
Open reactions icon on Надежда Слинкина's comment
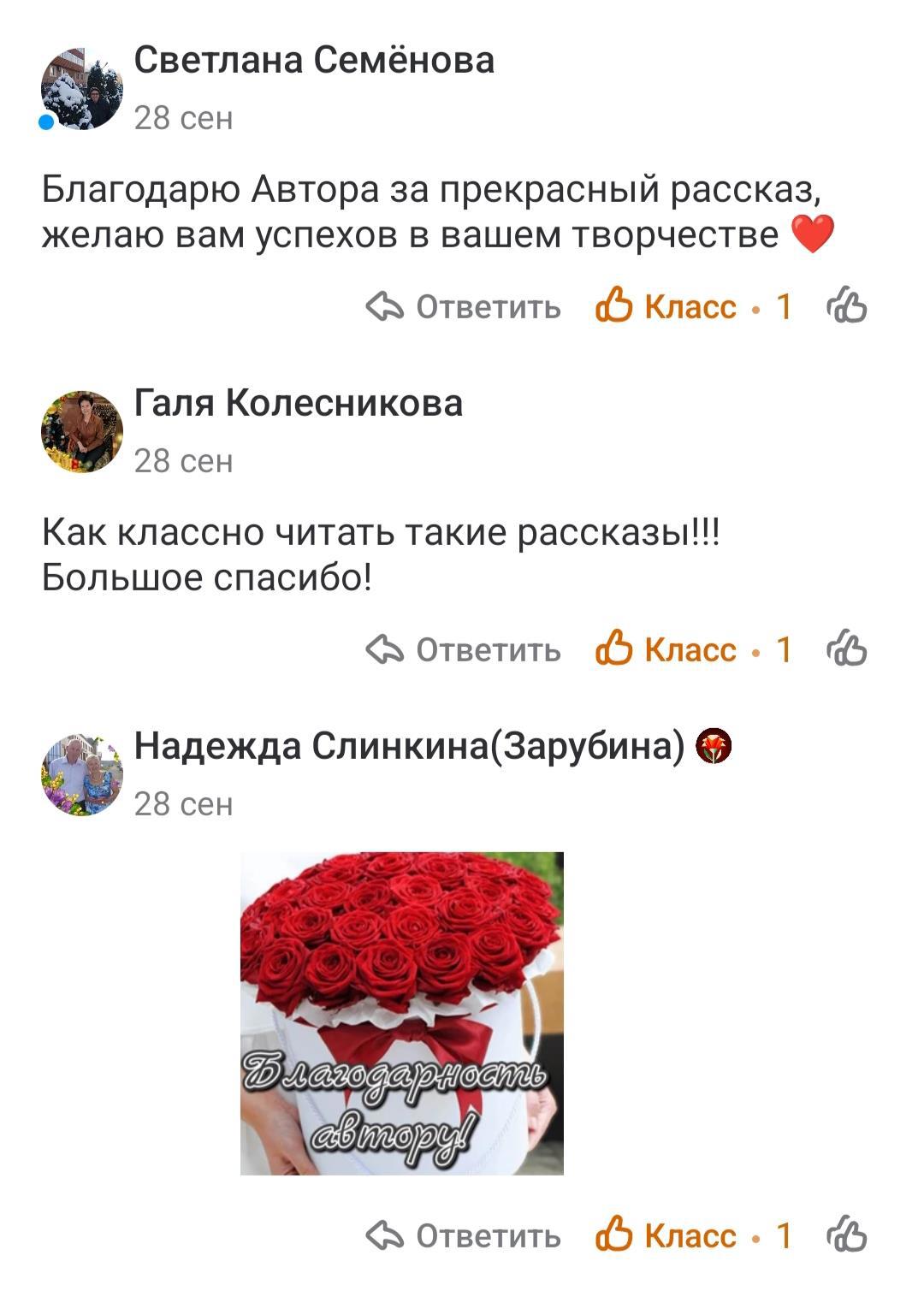click(x=847, y=1235)
